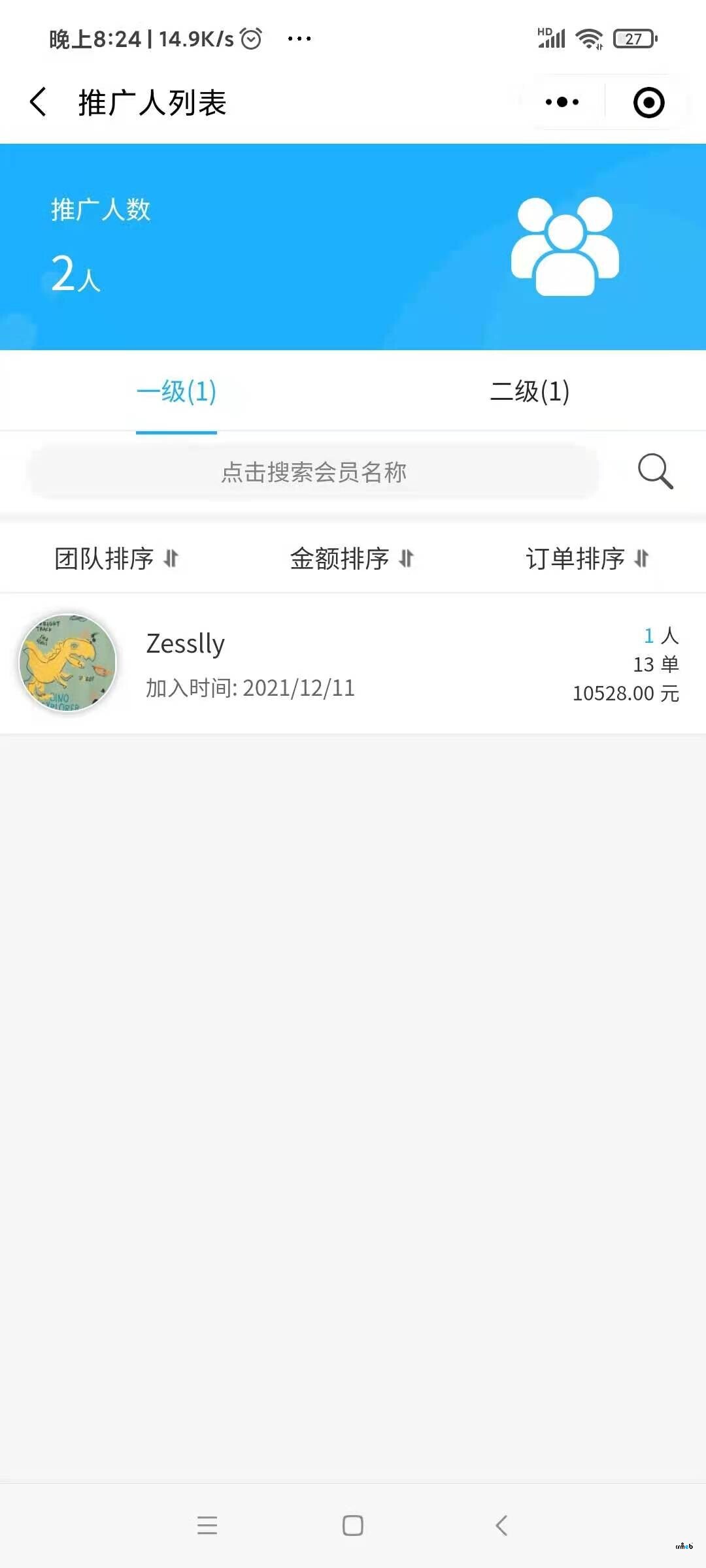
Task: Open promoter Zesslly's entry
Action: tap(353, 664)
